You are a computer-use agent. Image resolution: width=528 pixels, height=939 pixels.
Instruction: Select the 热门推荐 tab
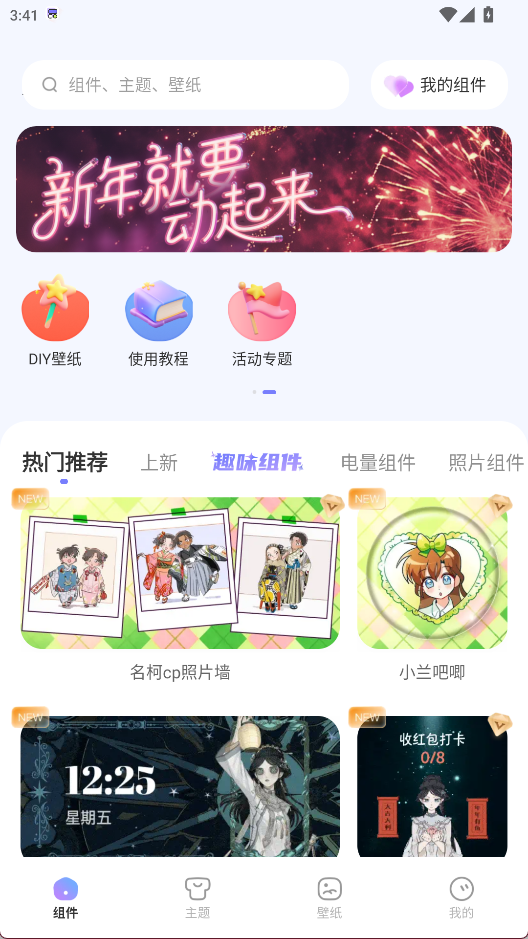pos(65,462)
